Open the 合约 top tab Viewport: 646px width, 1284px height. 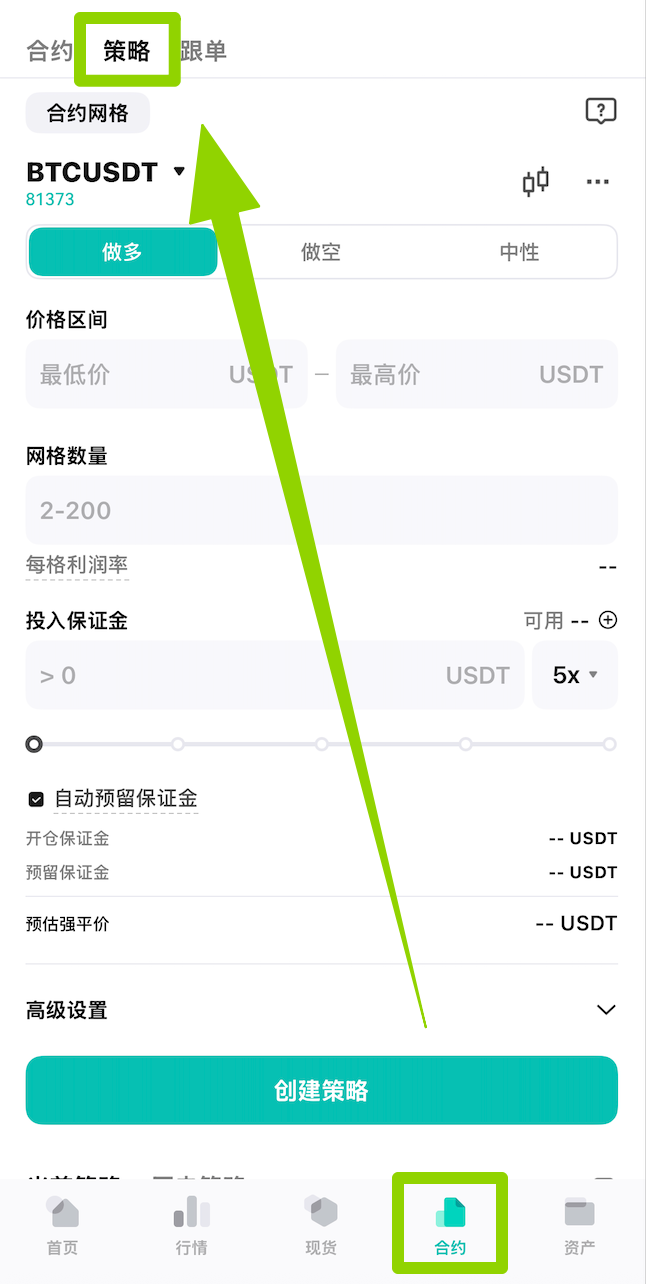tap(50, 51)
